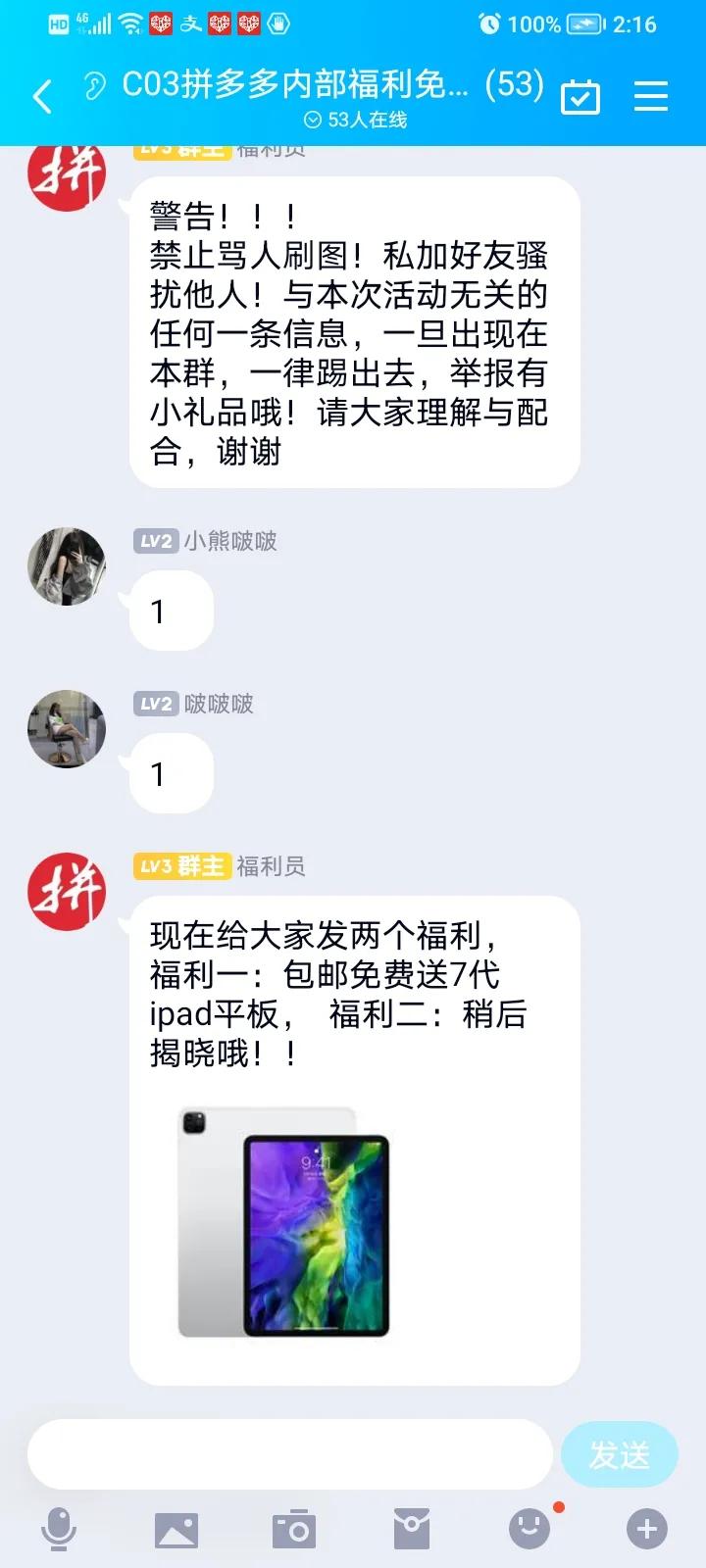Open the hamburger menu for group settings
Screen dimensions: 706x1568
(650, 95)
